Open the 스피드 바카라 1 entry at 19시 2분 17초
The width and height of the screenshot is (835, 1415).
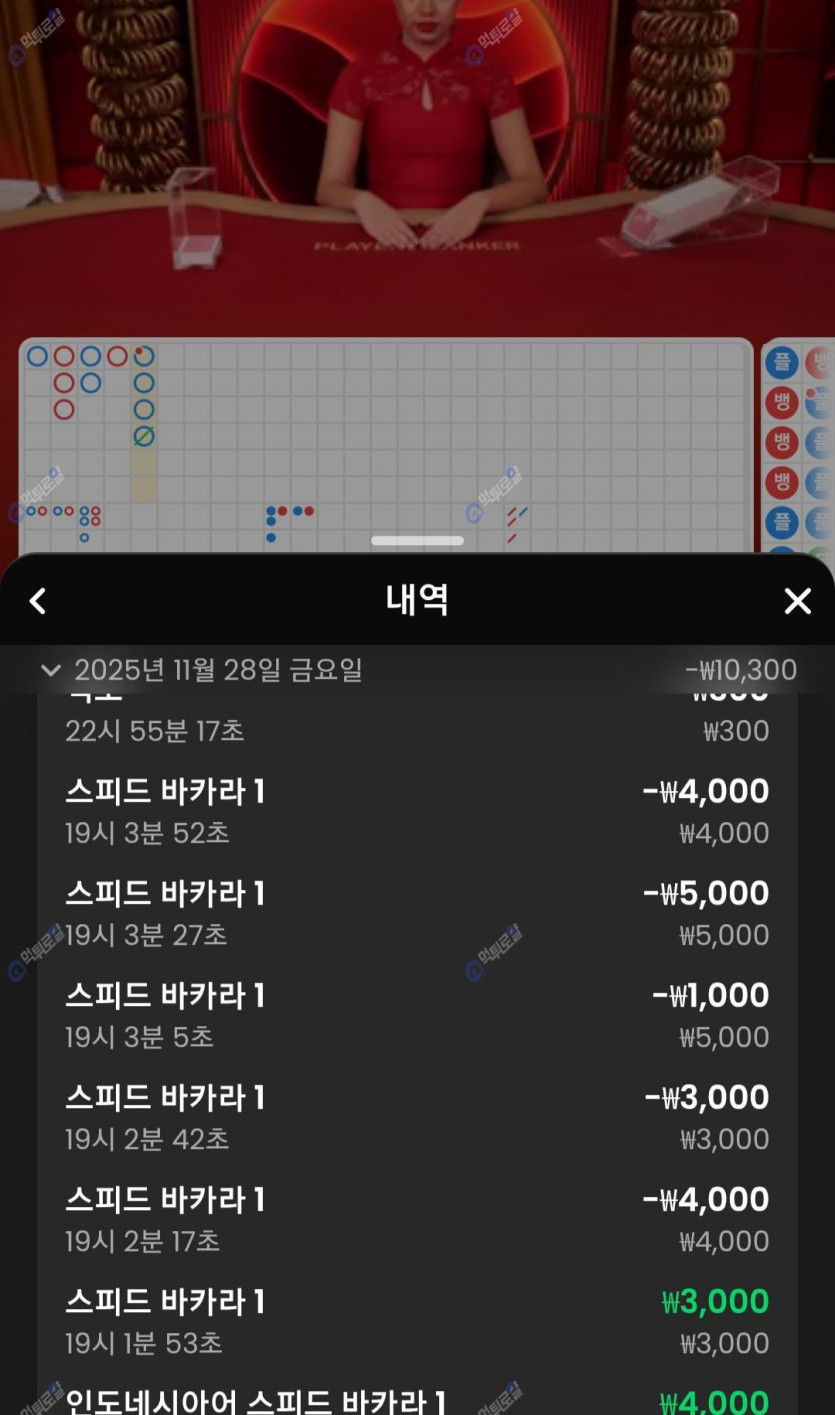[417, 1219]
